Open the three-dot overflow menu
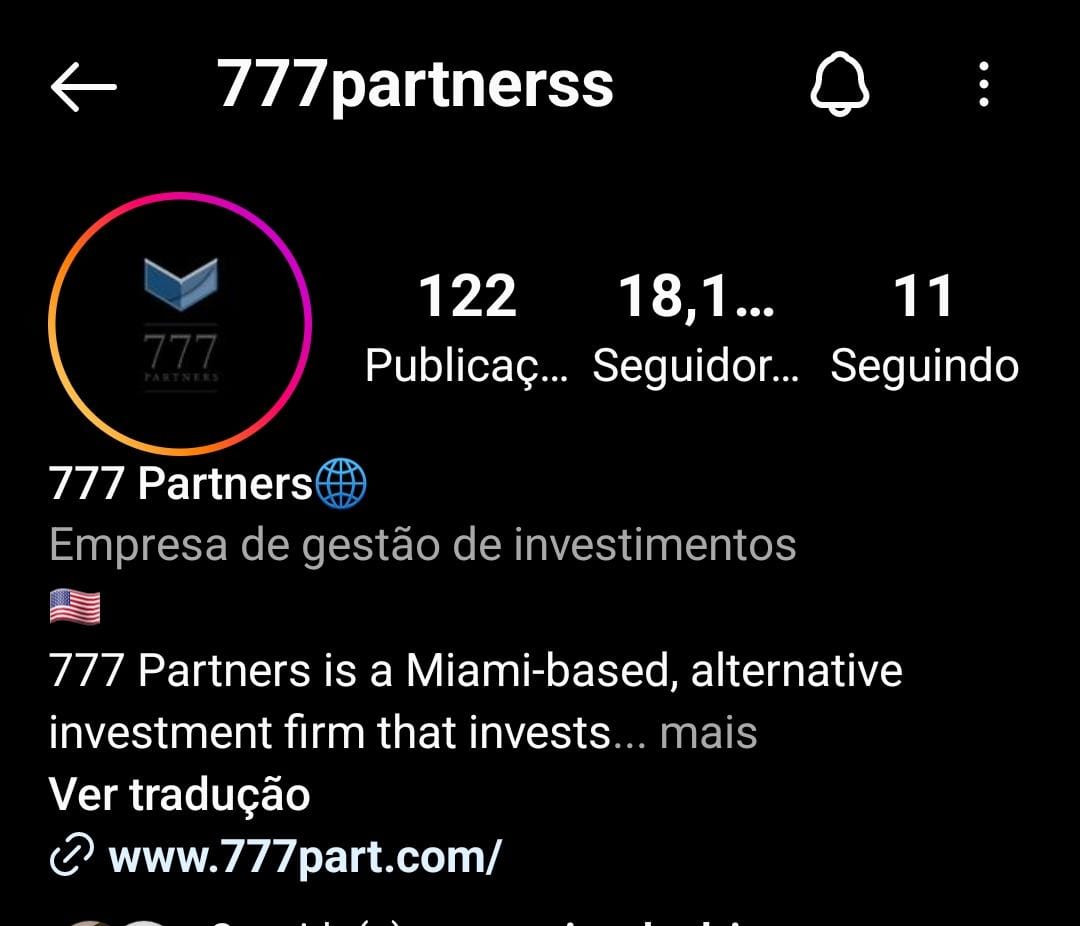 coord(984,85)
